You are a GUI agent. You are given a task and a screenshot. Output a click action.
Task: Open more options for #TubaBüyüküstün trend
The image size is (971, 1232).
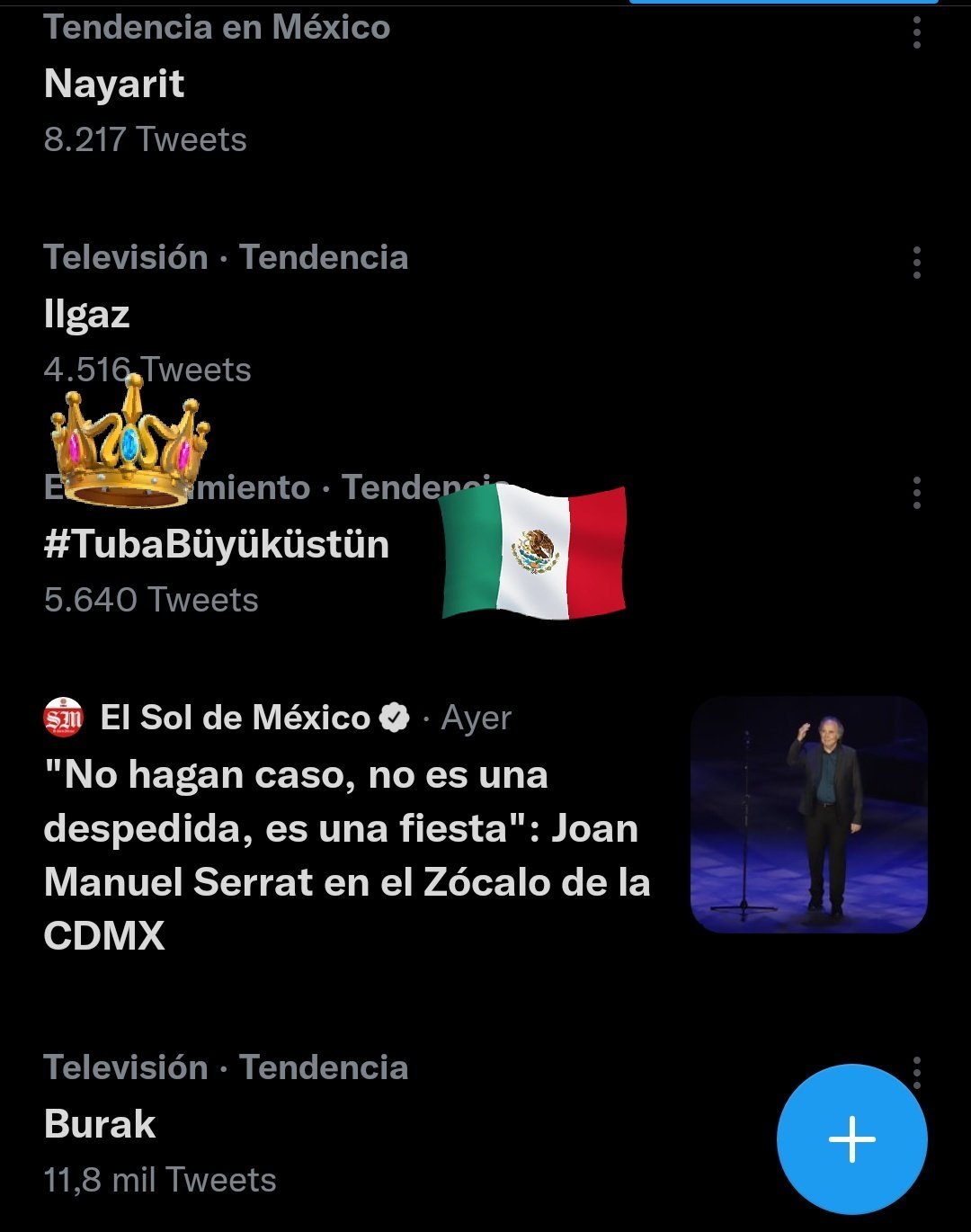point(916,493)
